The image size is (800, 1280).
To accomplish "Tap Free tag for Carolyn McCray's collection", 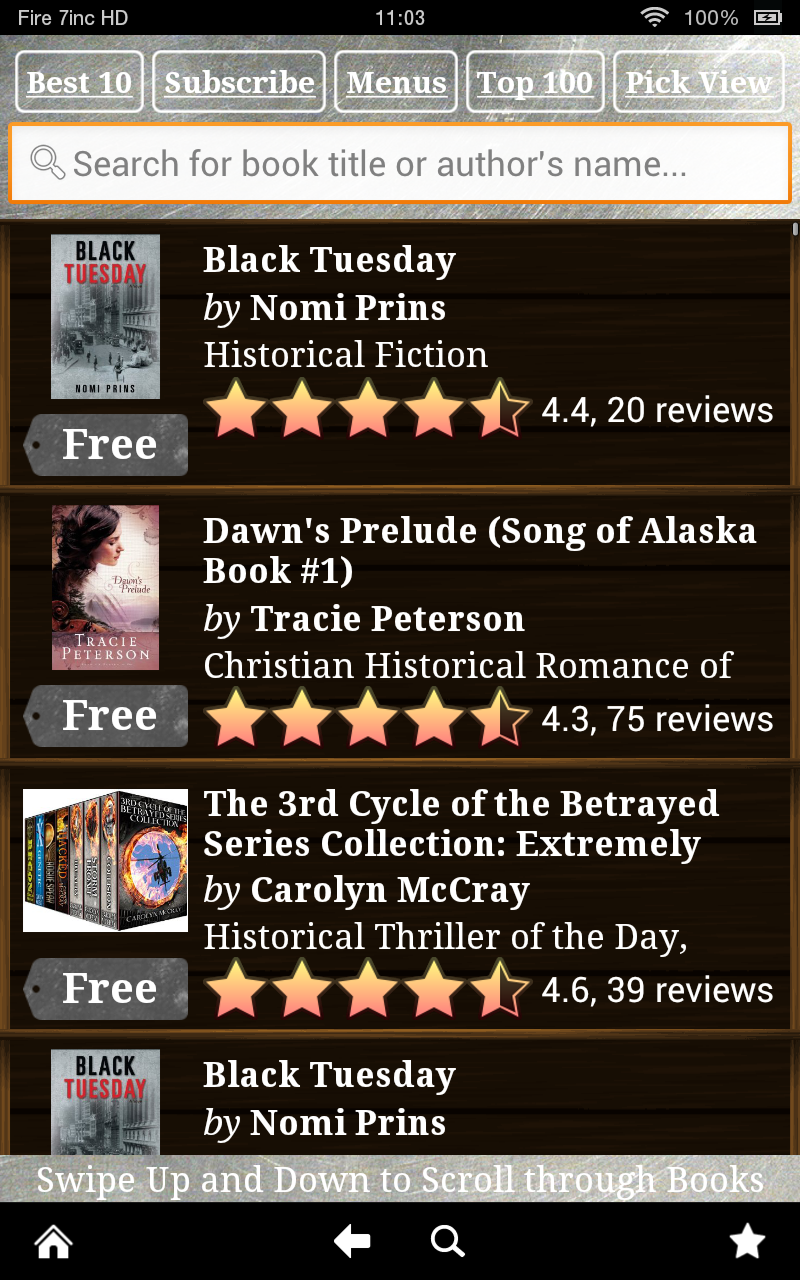I will (x=108, y=989).
